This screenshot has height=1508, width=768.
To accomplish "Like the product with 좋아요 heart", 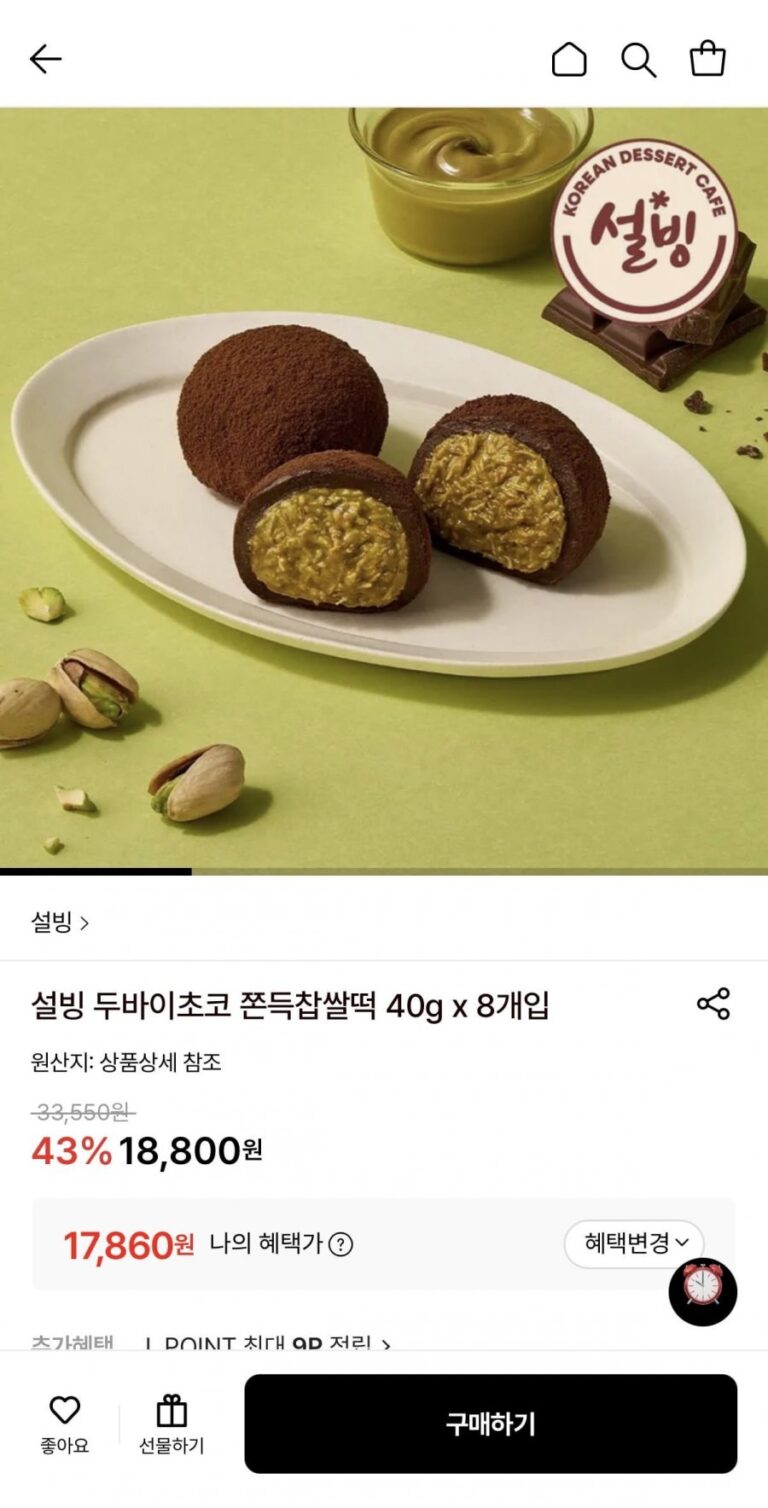I will click(64, 1424).
